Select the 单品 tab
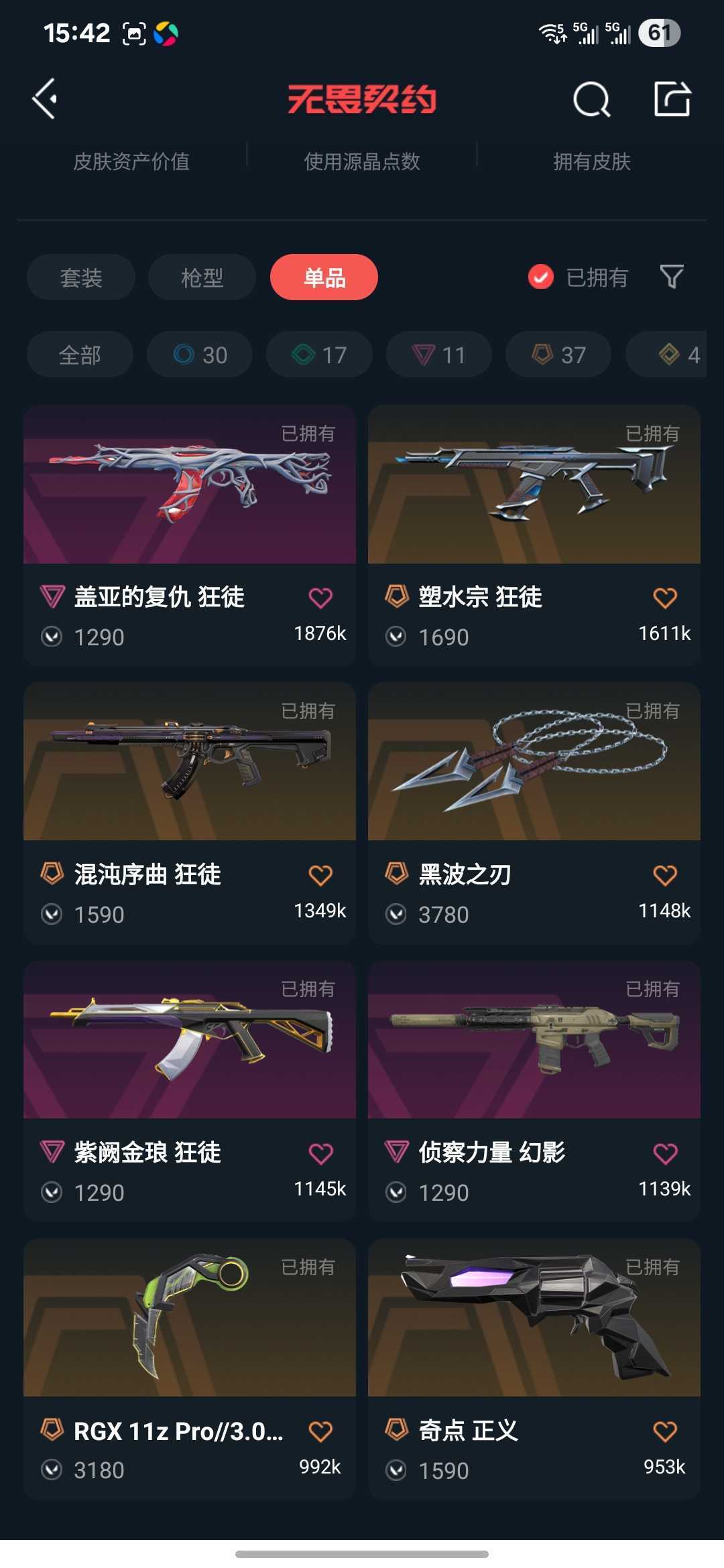Screen dimensions: 724x1568 click(324, 277)
